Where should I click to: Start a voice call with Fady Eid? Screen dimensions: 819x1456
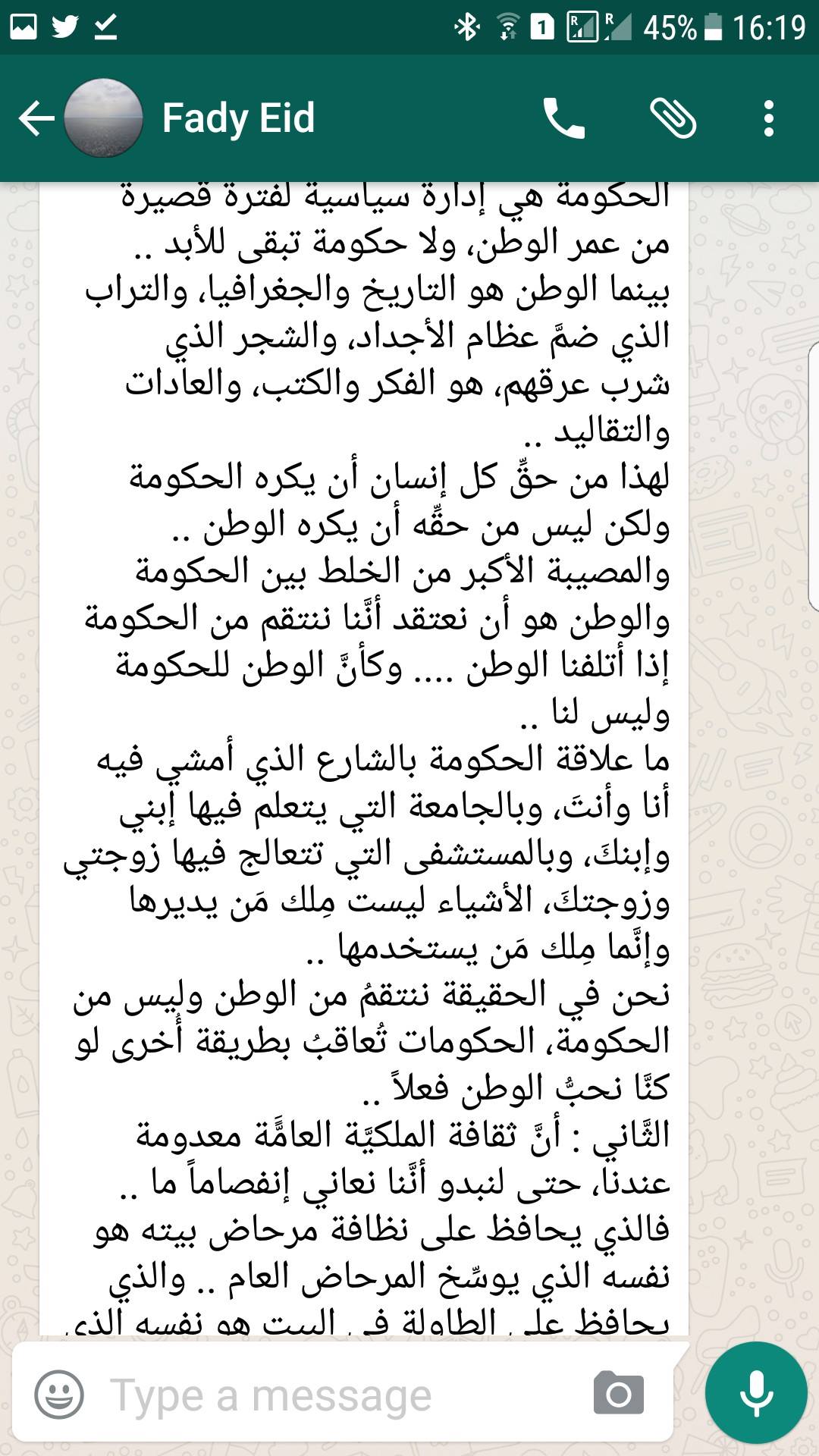[x=564, y=118]
